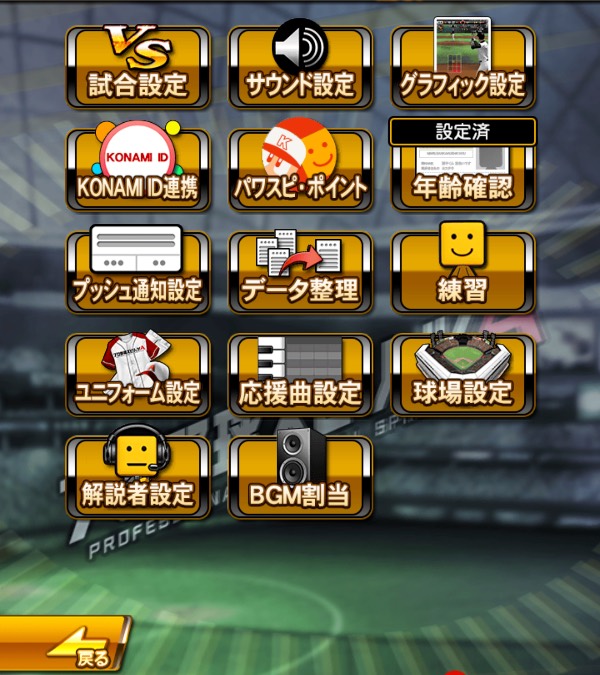Viewport: 600px width, 675px height.
Task: Open 試合設定 match settings
Action: [x=138, y=68]
